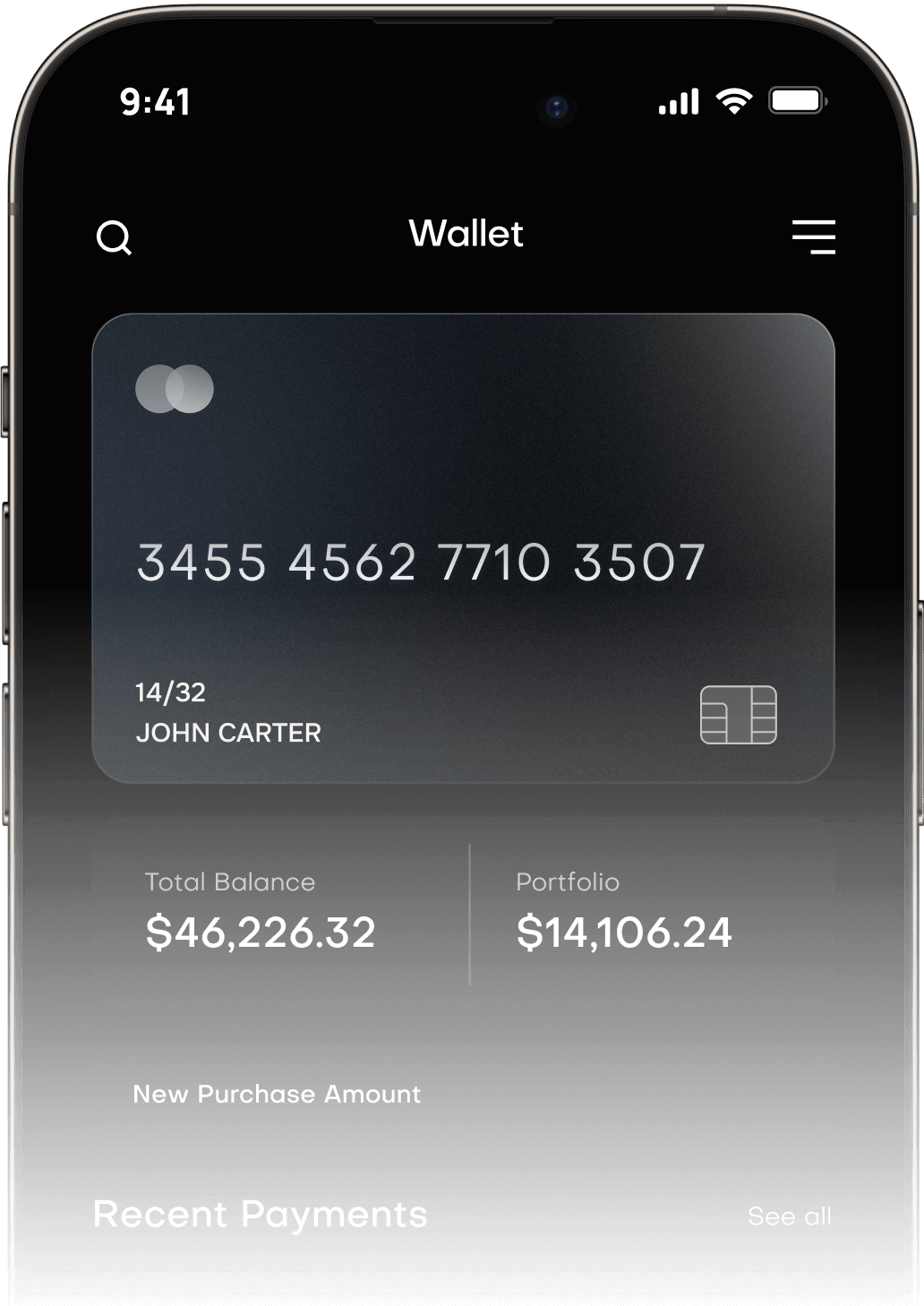This screenshot has width=924, height=1306.
Task: Select cardholder name JOHN CARTER
Action: point(227,733)
